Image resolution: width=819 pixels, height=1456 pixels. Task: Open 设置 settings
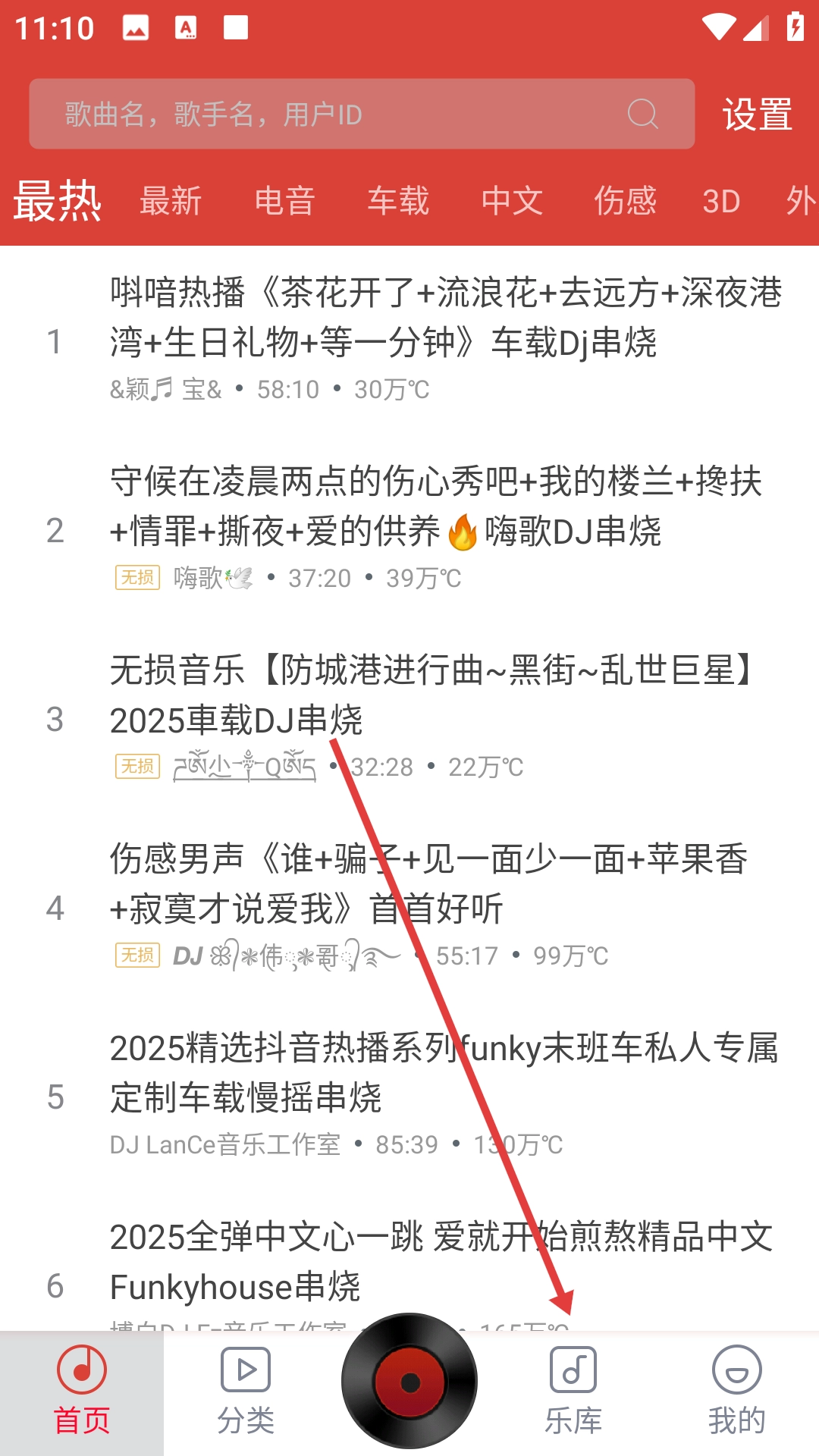click(x=757, y=115)
